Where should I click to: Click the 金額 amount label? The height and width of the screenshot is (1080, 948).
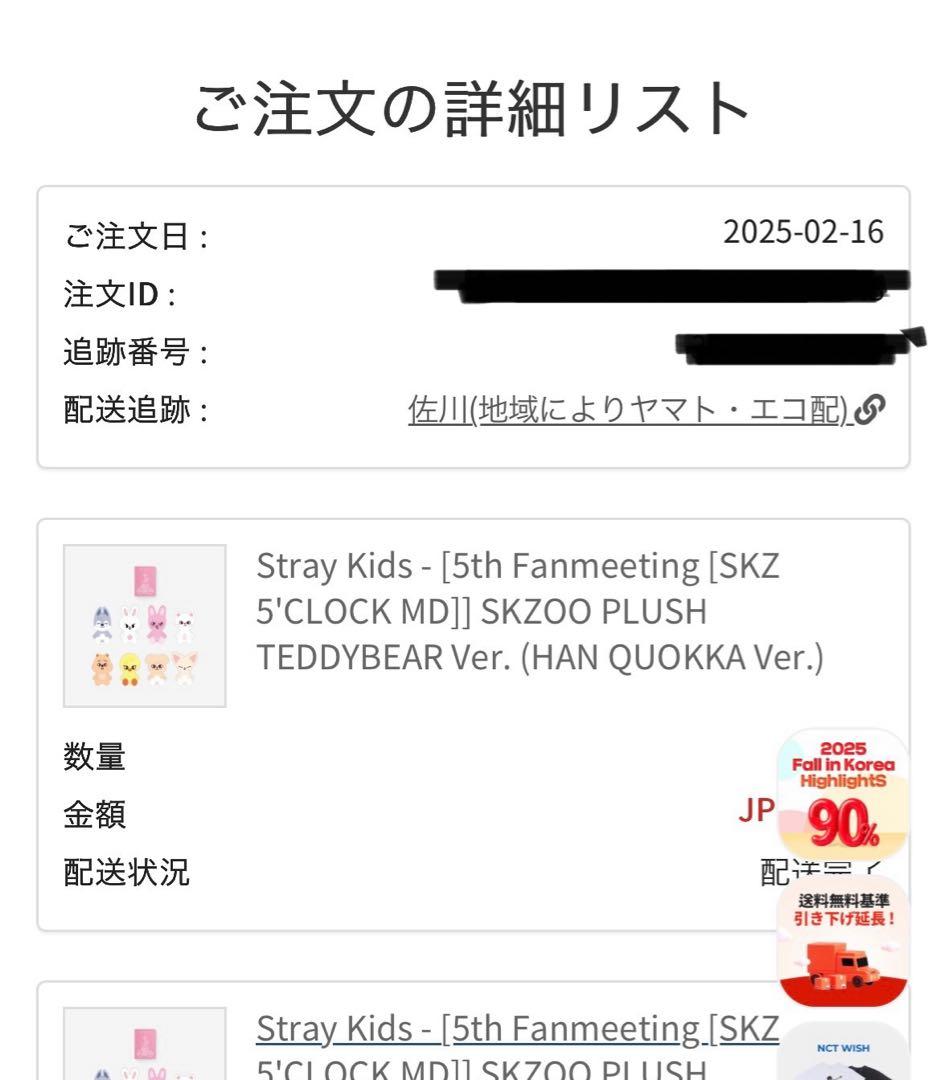(95, 816)
